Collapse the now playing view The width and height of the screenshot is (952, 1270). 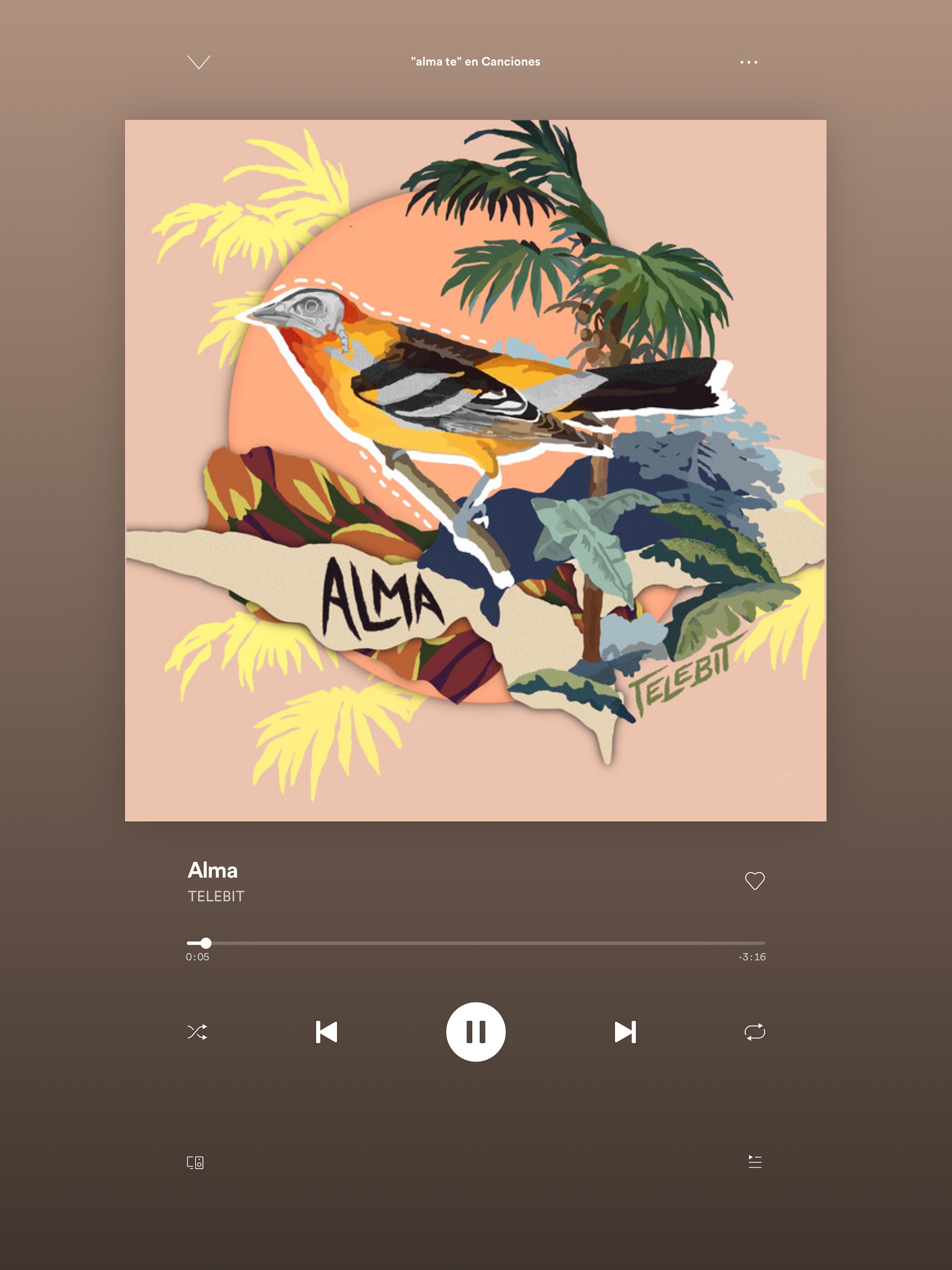click(x=199, y=62)
